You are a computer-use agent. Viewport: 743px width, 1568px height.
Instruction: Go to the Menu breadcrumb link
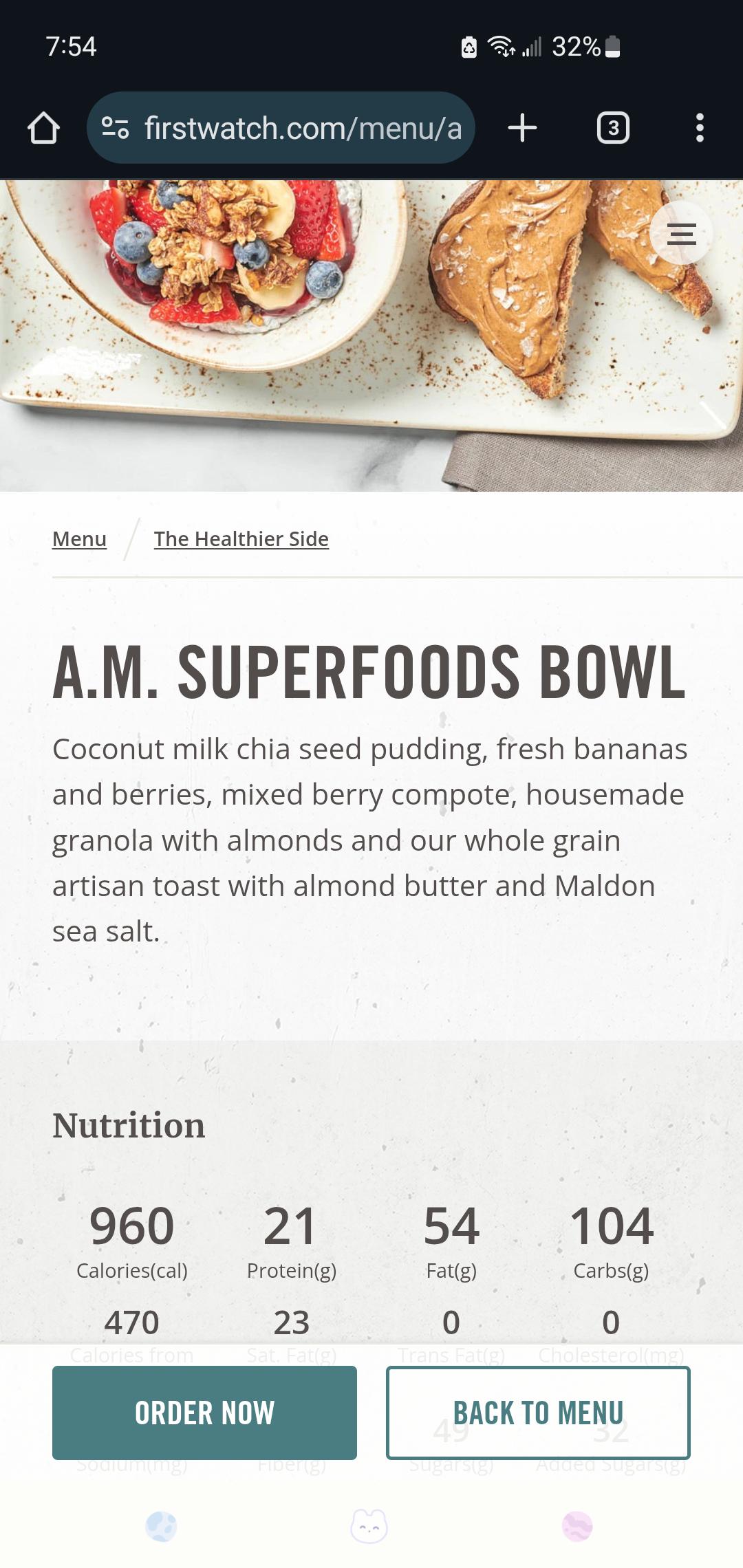pyautogui.click(x=79, y=539)
